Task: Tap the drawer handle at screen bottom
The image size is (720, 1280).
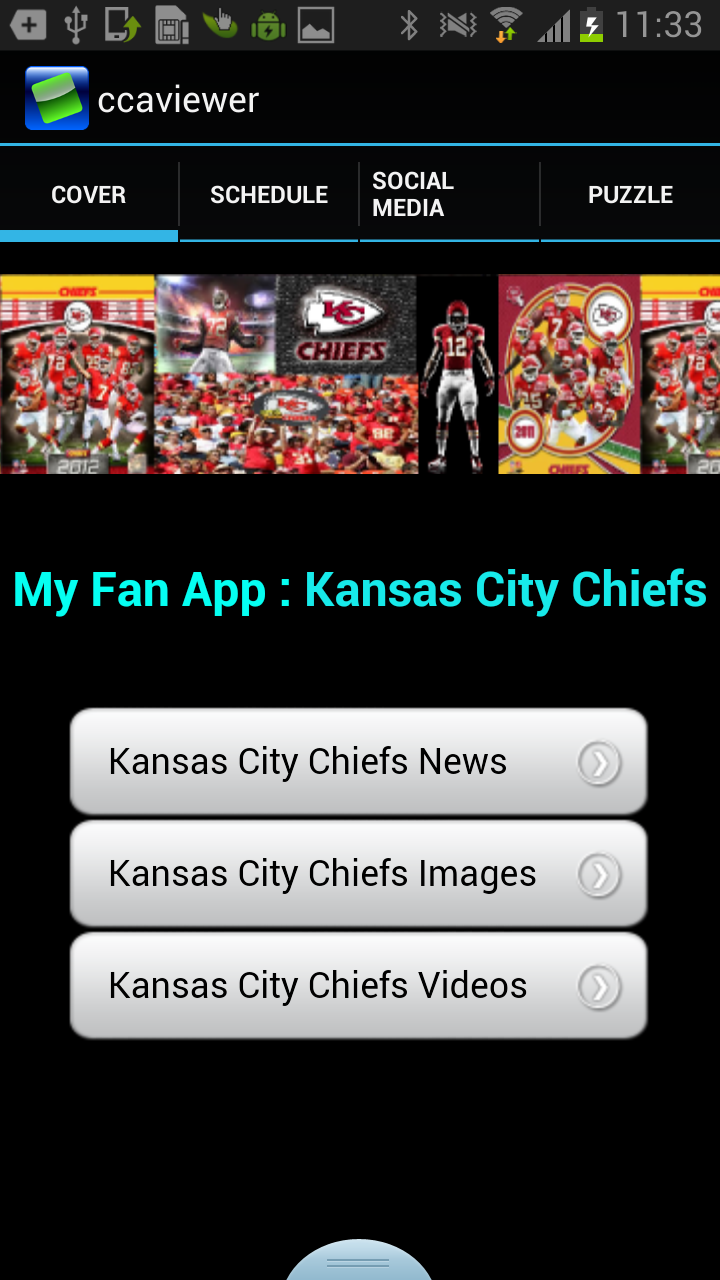Action: click(358, 1262)
